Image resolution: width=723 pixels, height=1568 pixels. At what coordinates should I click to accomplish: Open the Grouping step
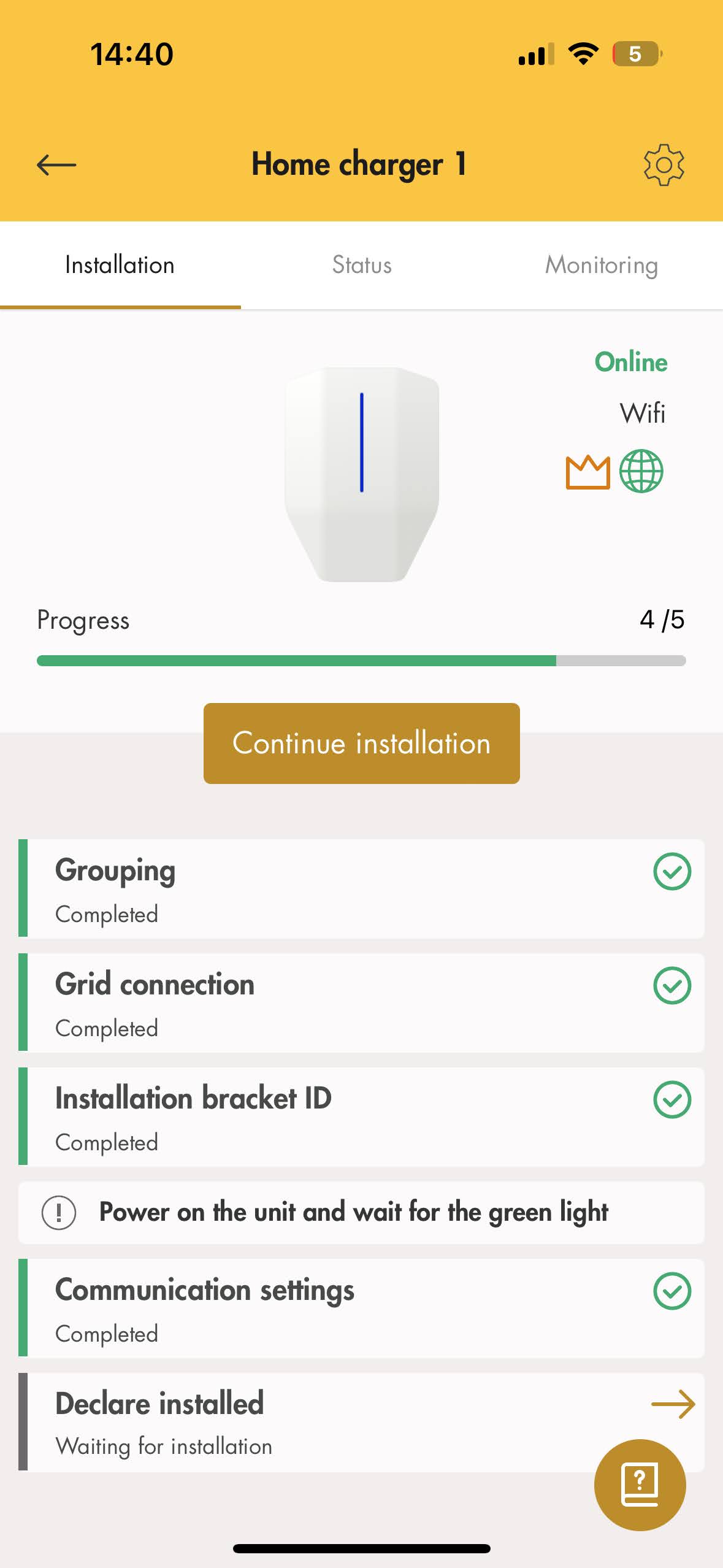point(361,888)
